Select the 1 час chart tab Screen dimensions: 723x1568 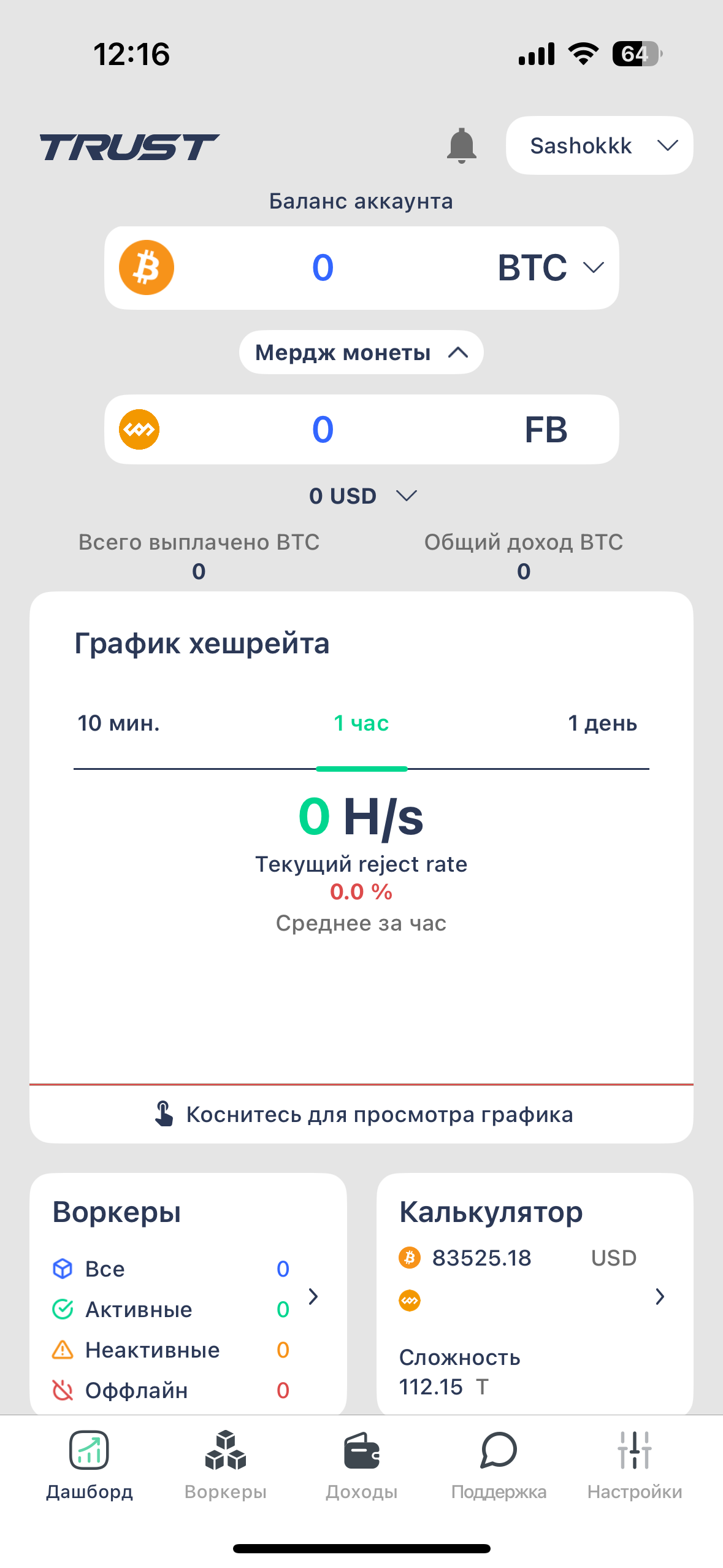361,723
